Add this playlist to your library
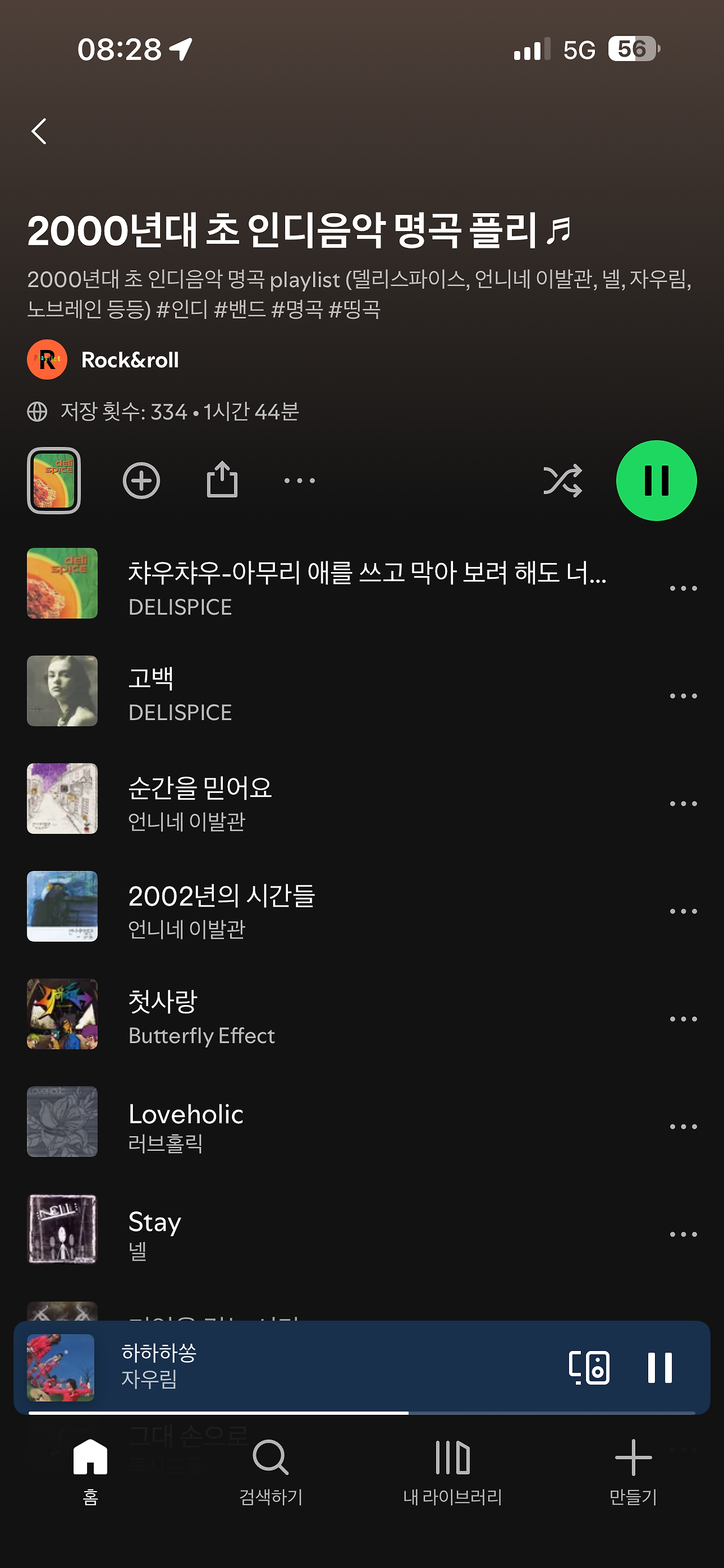 tap(141, 481)
